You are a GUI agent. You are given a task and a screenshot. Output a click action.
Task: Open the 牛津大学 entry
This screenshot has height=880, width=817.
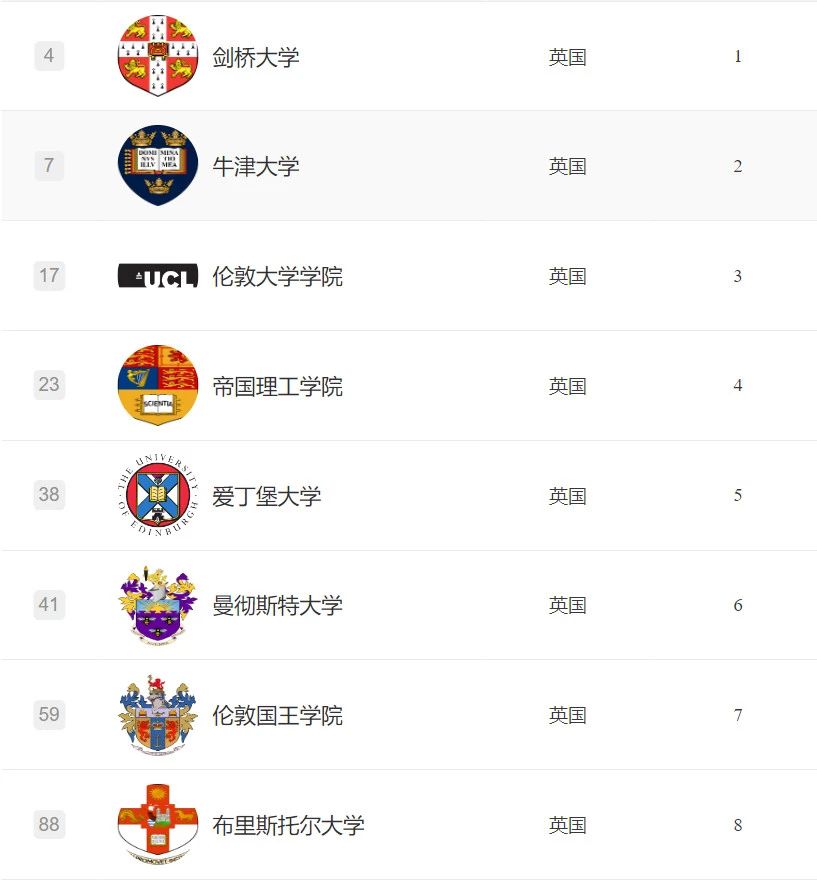click(256, 167)
